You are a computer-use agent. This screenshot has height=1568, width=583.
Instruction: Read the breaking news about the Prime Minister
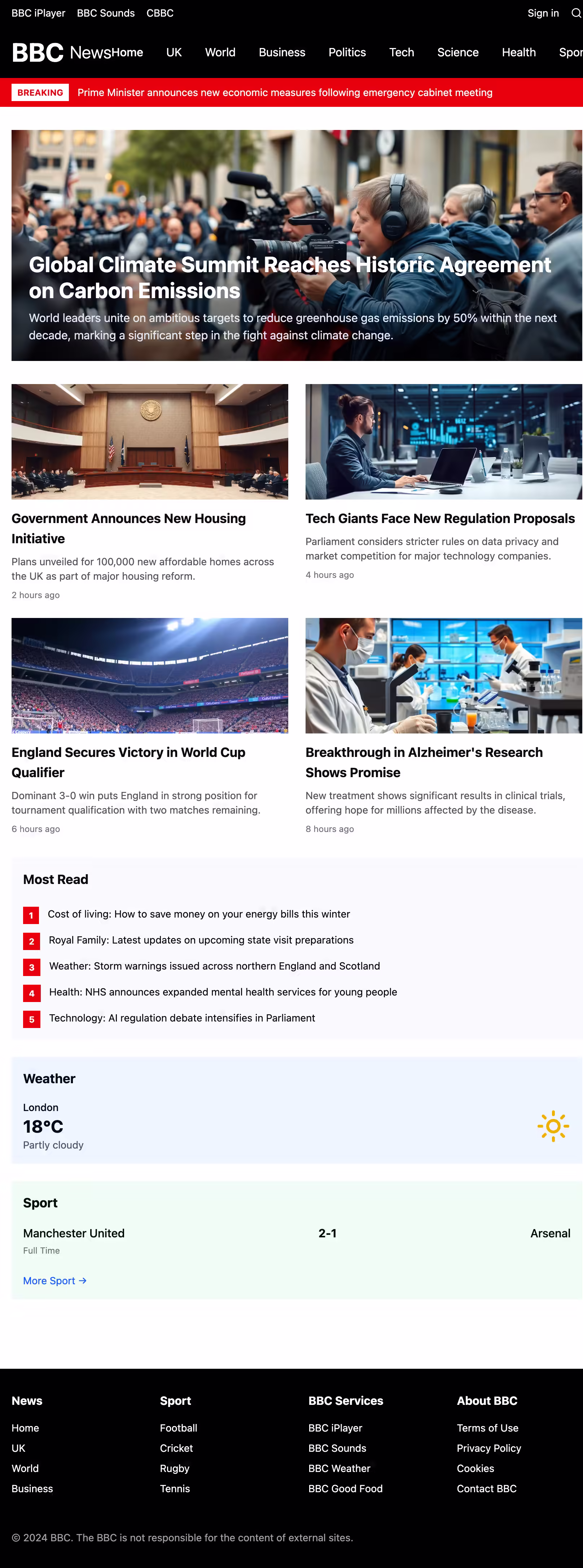click(284, 92)
